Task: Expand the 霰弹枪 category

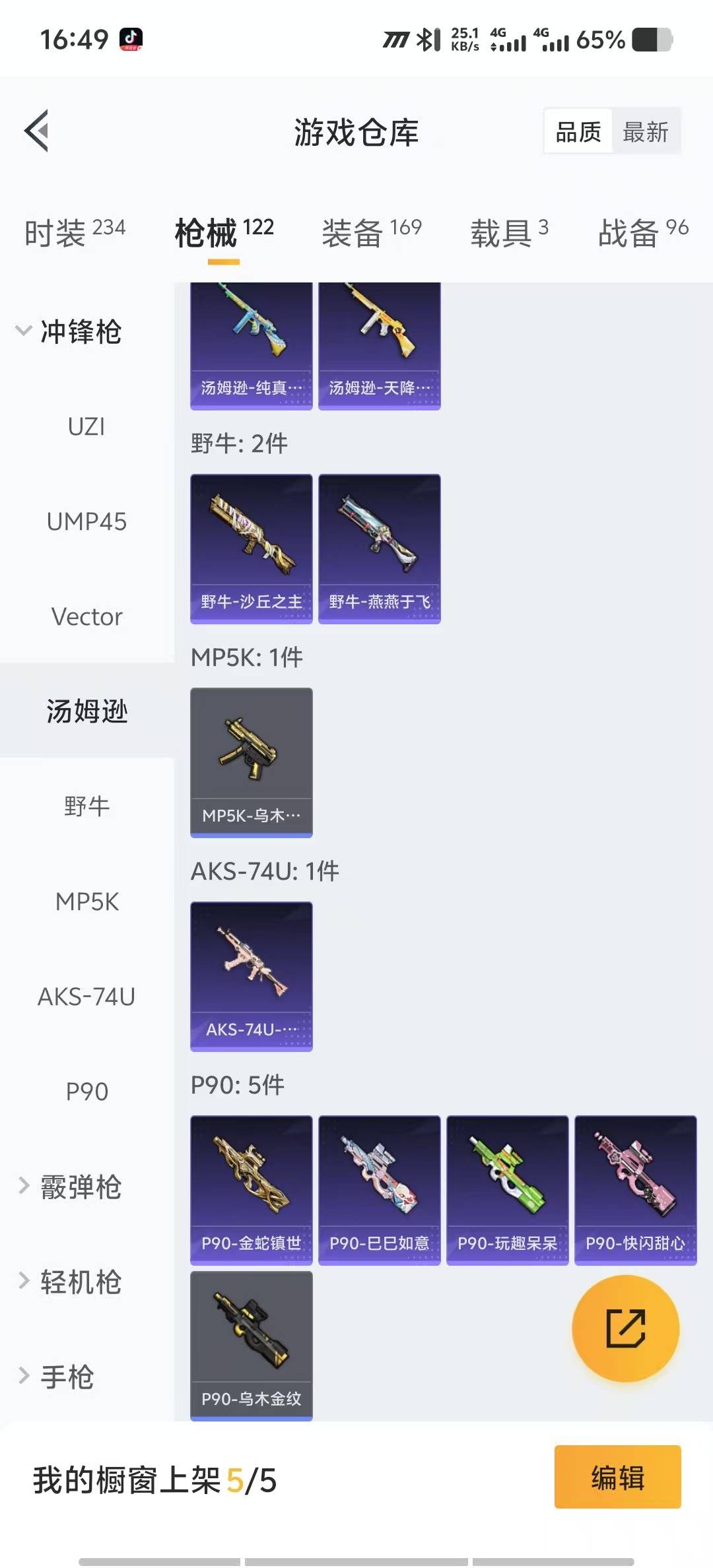Action: click(69, 1187)
